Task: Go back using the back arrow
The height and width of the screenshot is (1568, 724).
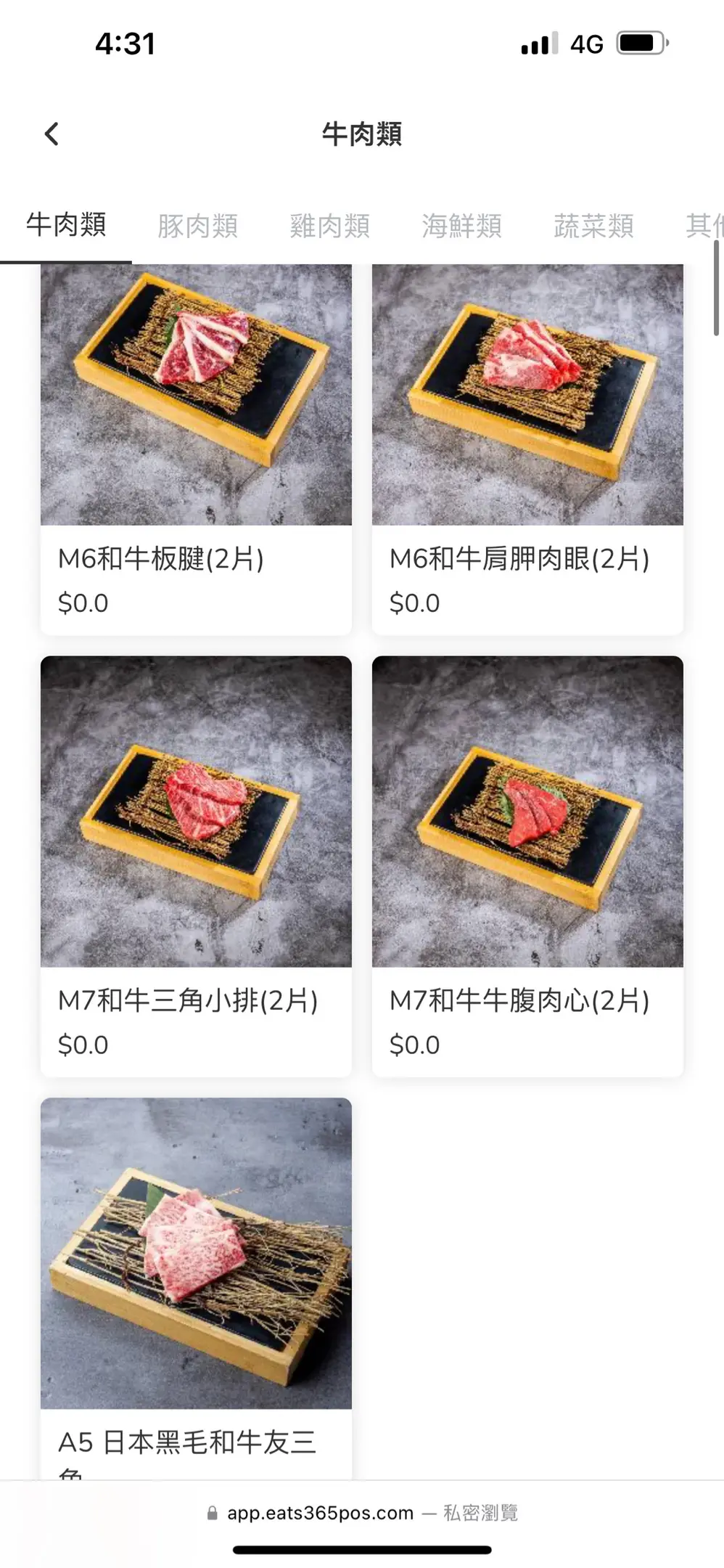Action: click(52, 134)
